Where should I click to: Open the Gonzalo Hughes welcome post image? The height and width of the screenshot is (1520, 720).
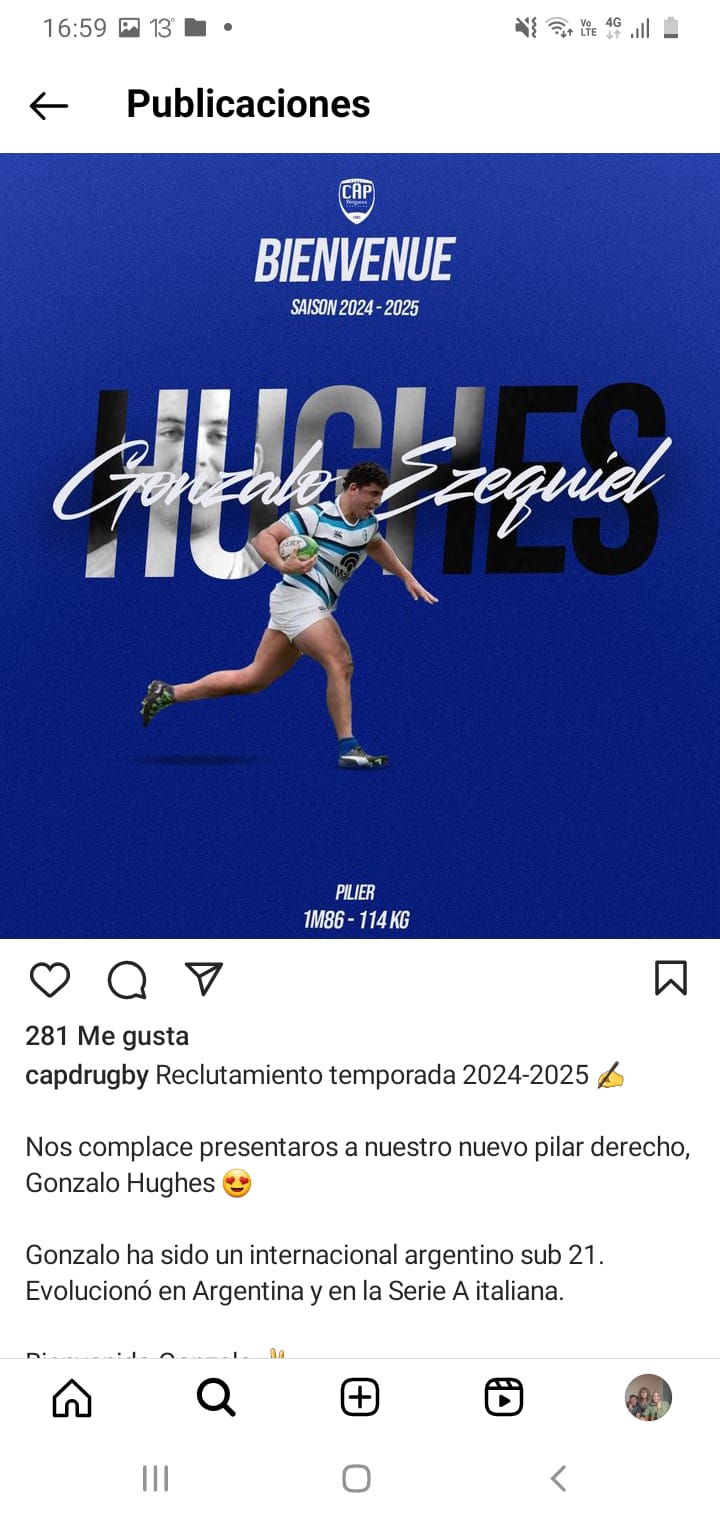coord(360,546)
